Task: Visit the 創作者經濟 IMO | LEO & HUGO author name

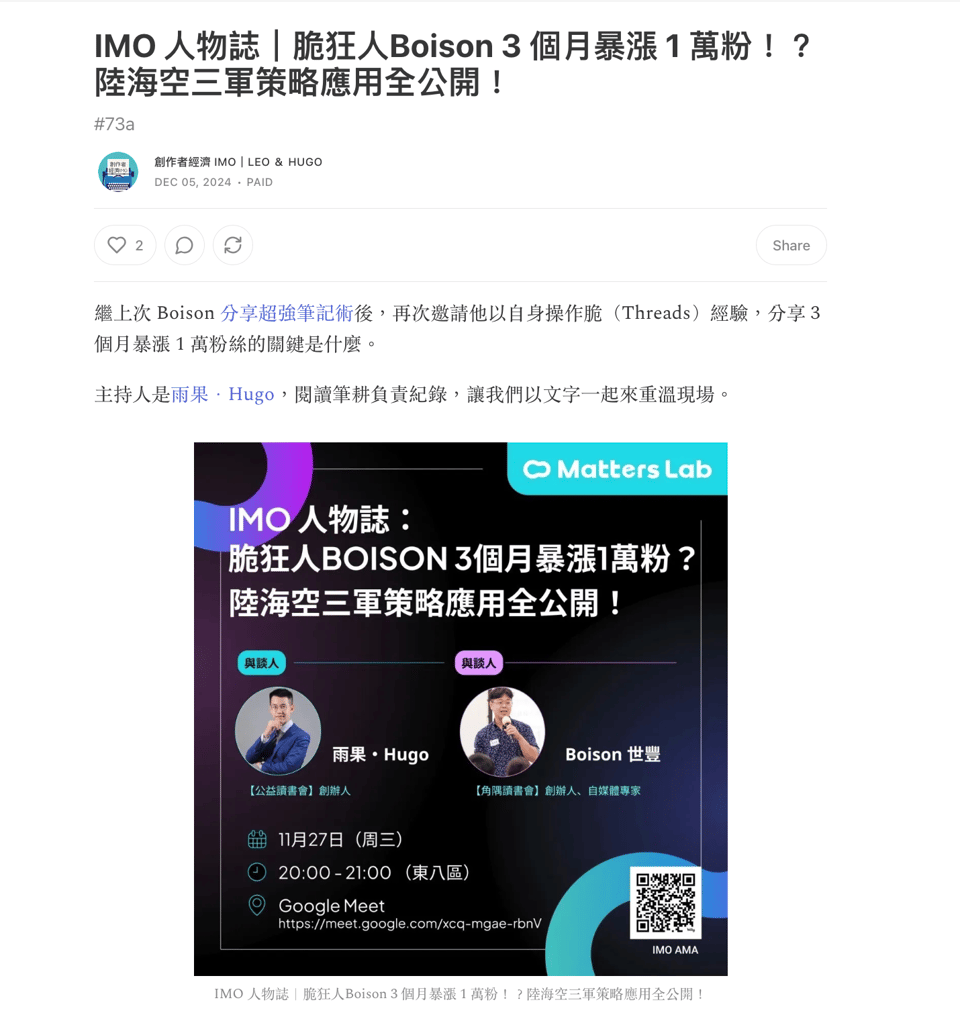Action: [x=238, y=162]
